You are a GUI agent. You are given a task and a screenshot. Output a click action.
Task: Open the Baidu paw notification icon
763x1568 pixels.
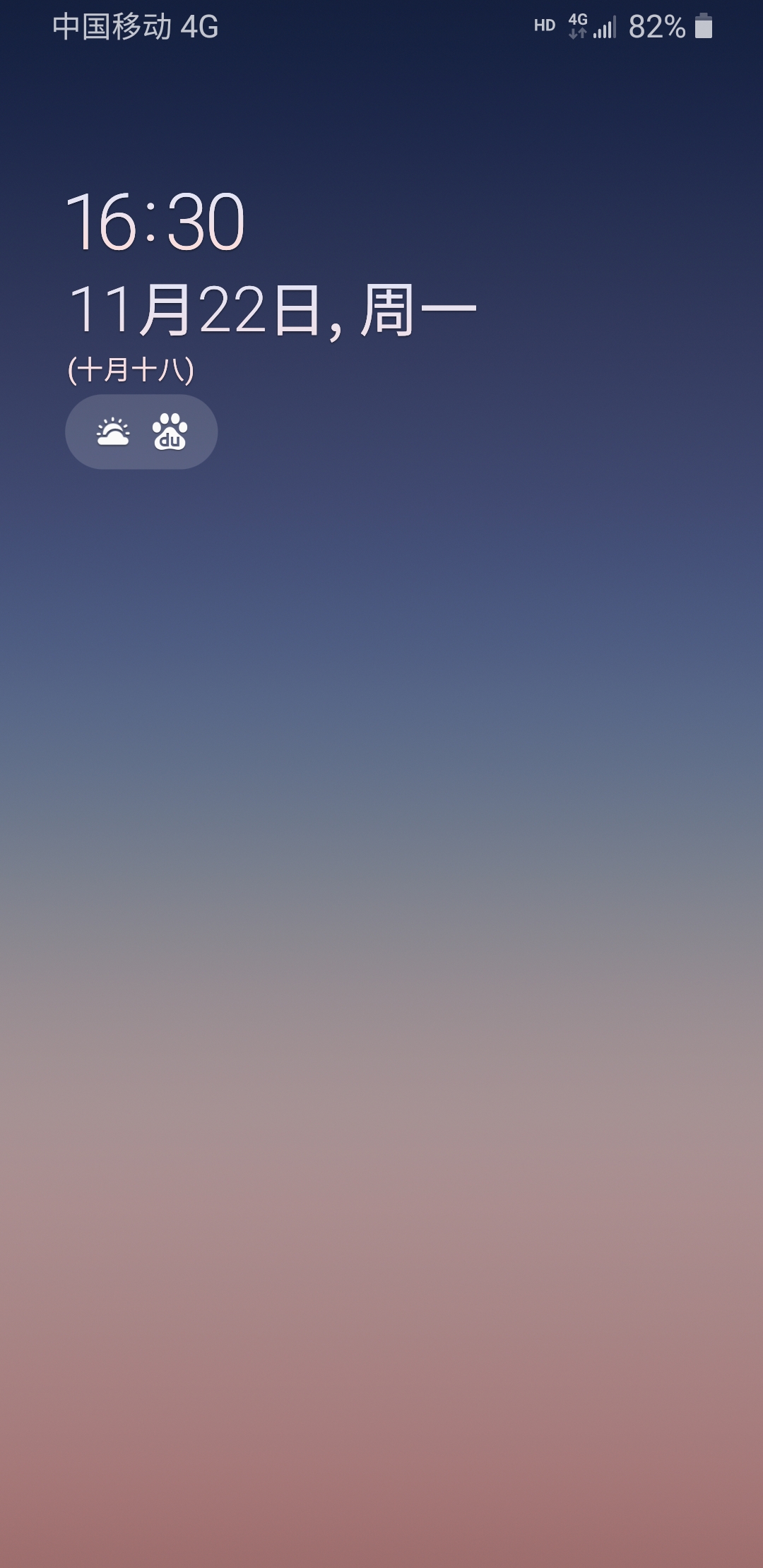(x=170, y=432)
